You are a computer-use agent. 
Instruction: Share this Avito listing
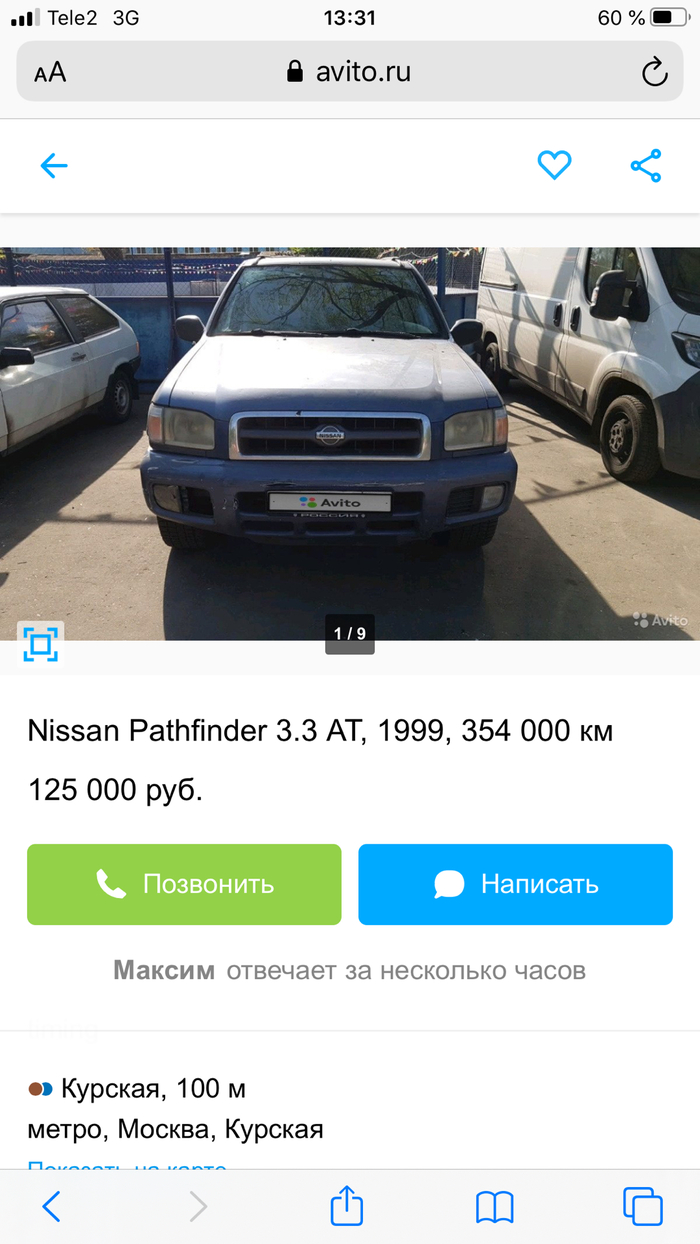pyautogui.click(x=646, y=166)
